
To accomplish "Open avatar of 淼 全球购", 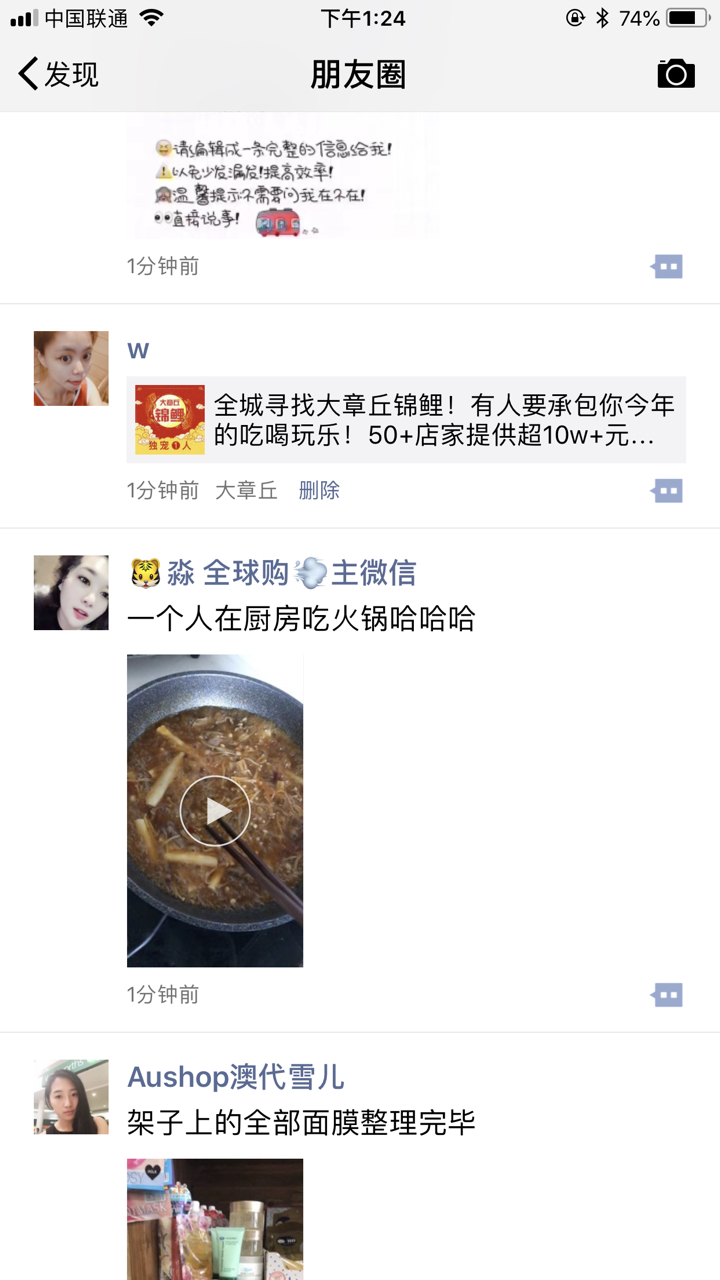I will [x=71, y=593].
